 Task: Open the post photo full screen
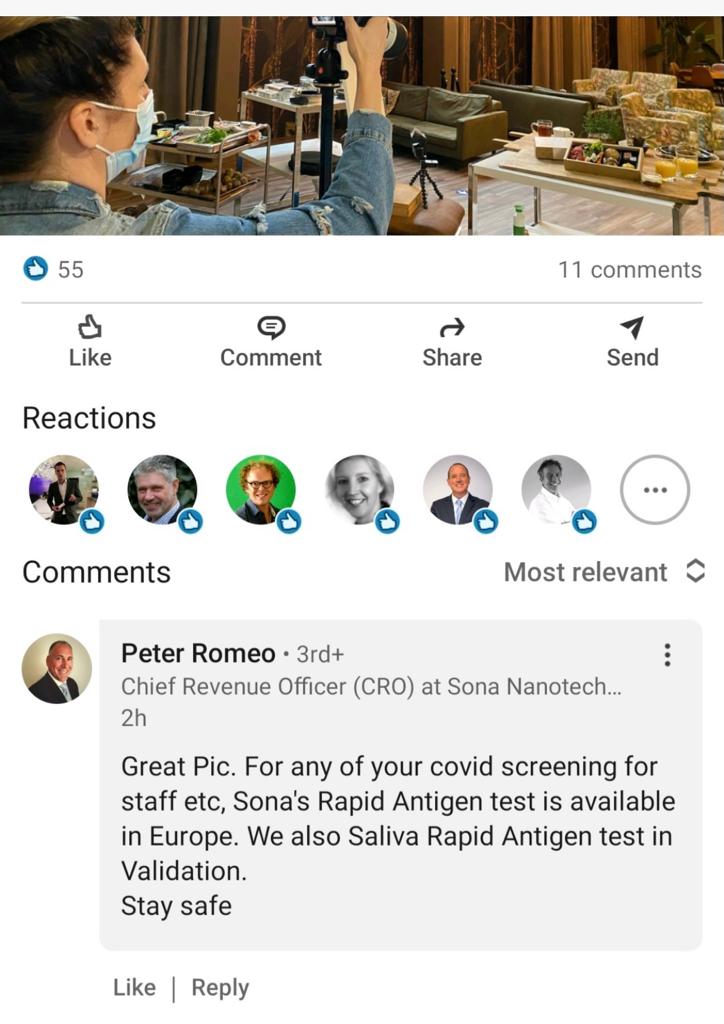pyautogui.click(x=362, y=125)
